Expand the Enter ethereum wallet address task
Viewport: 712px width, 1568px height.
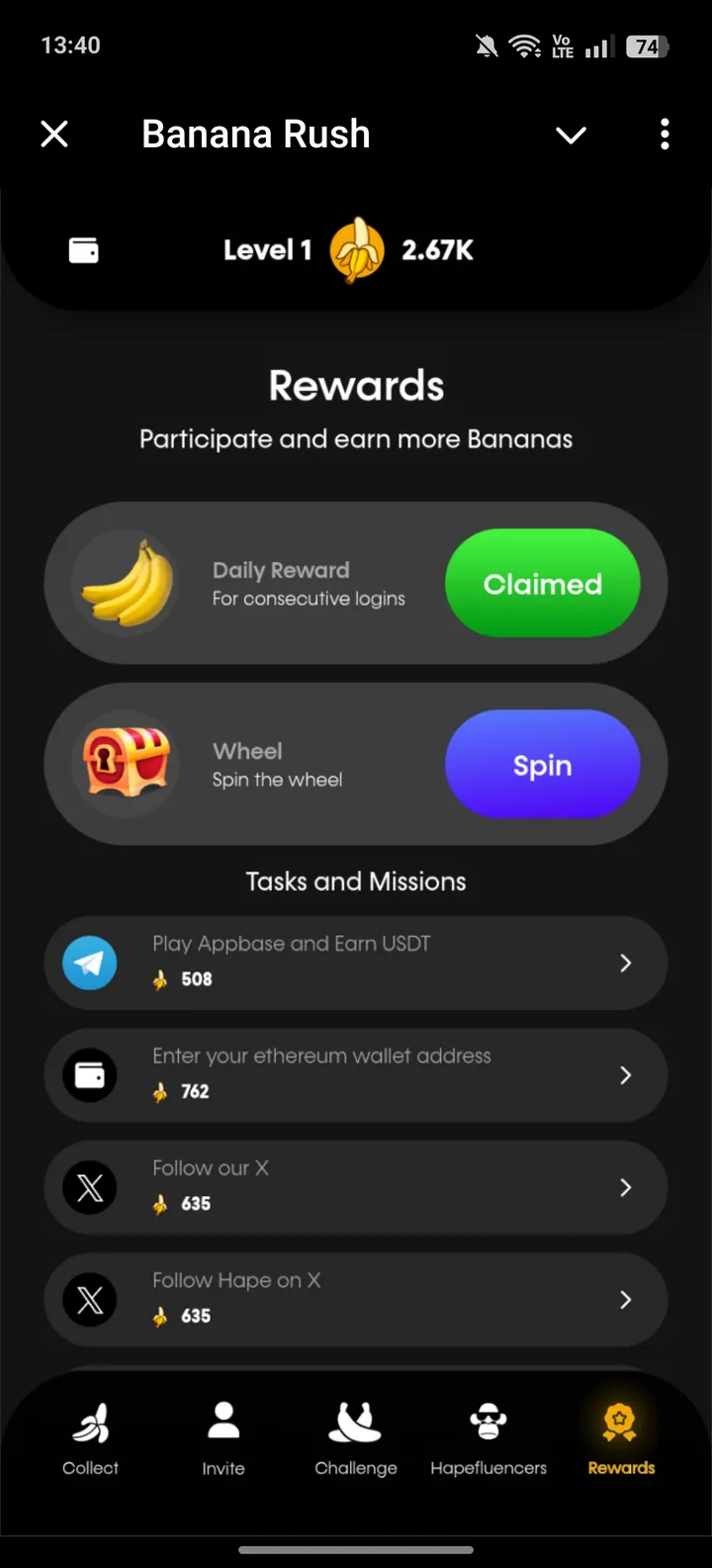pyautogui.click(x=625, y=1075)
